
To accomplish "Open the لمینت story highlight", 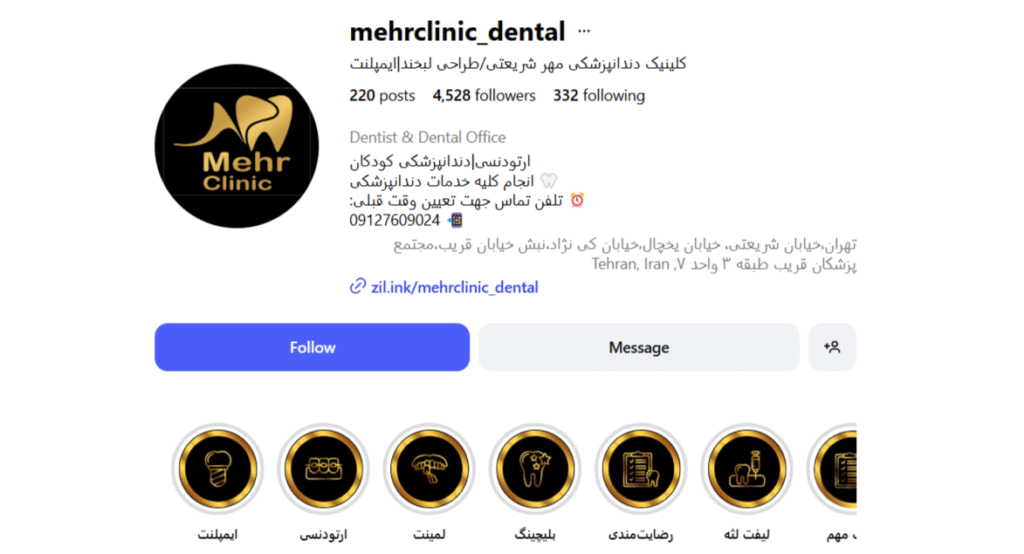I will [429, 469].
